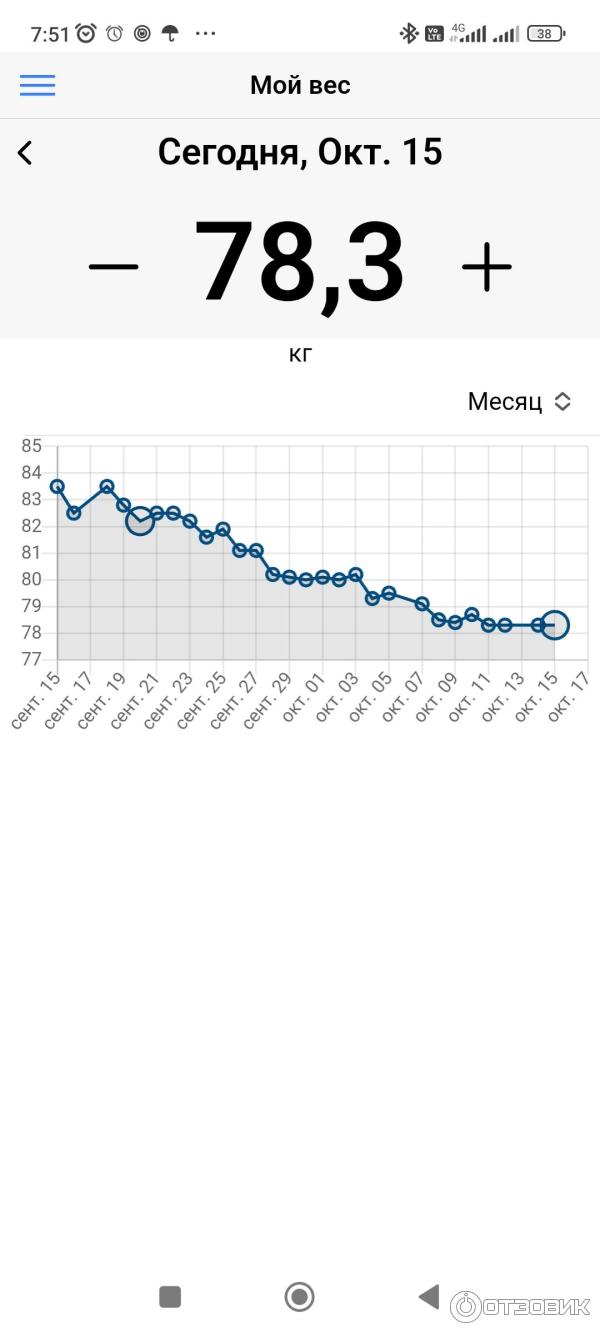The height and width of the screenshot is (1333, 600).
Task: Tap the system back button
Action: tap(429, 1297)
